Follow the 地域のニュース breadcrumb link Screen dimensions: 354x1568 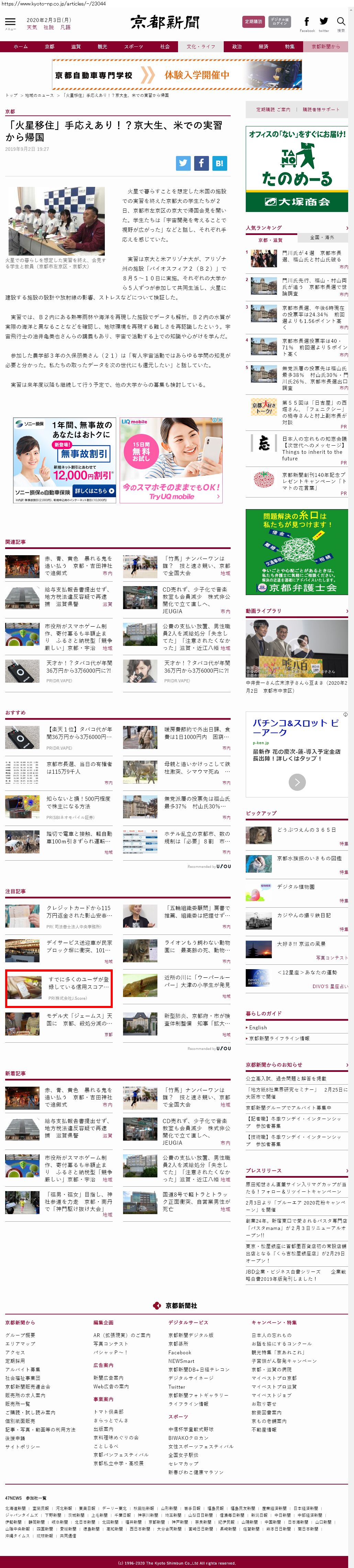point(39,96)
